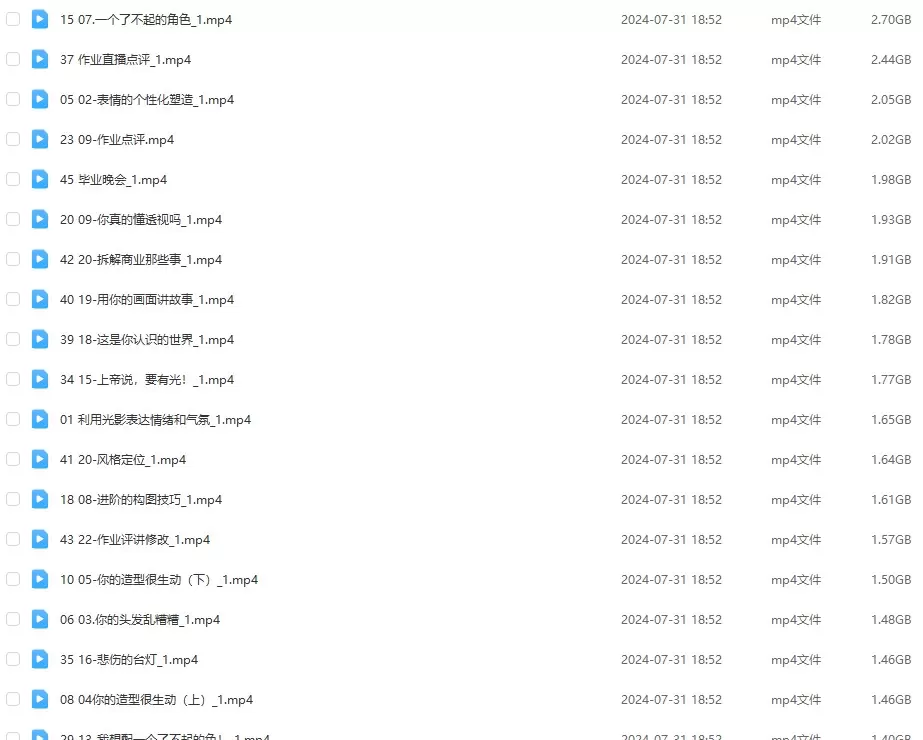Check the box for 08 04你的造型很生动（上）_1.mp4
This screenshot has width=923, height=740.
[13, 699]
